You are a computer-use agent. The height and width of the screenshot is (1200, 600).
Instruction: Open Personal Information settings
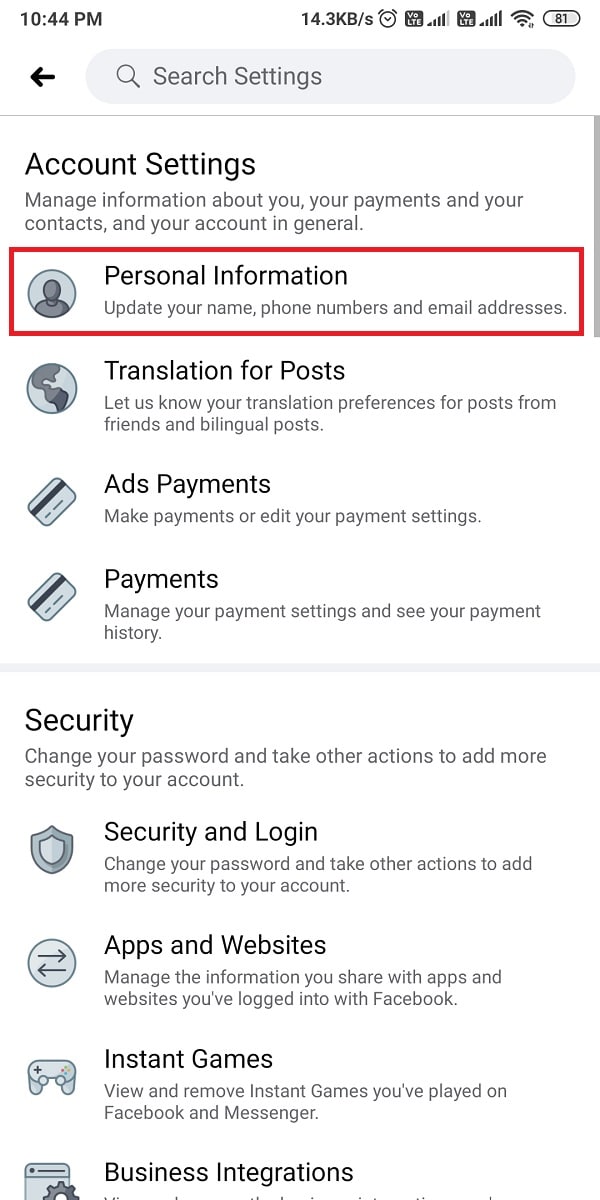point(297,291)
